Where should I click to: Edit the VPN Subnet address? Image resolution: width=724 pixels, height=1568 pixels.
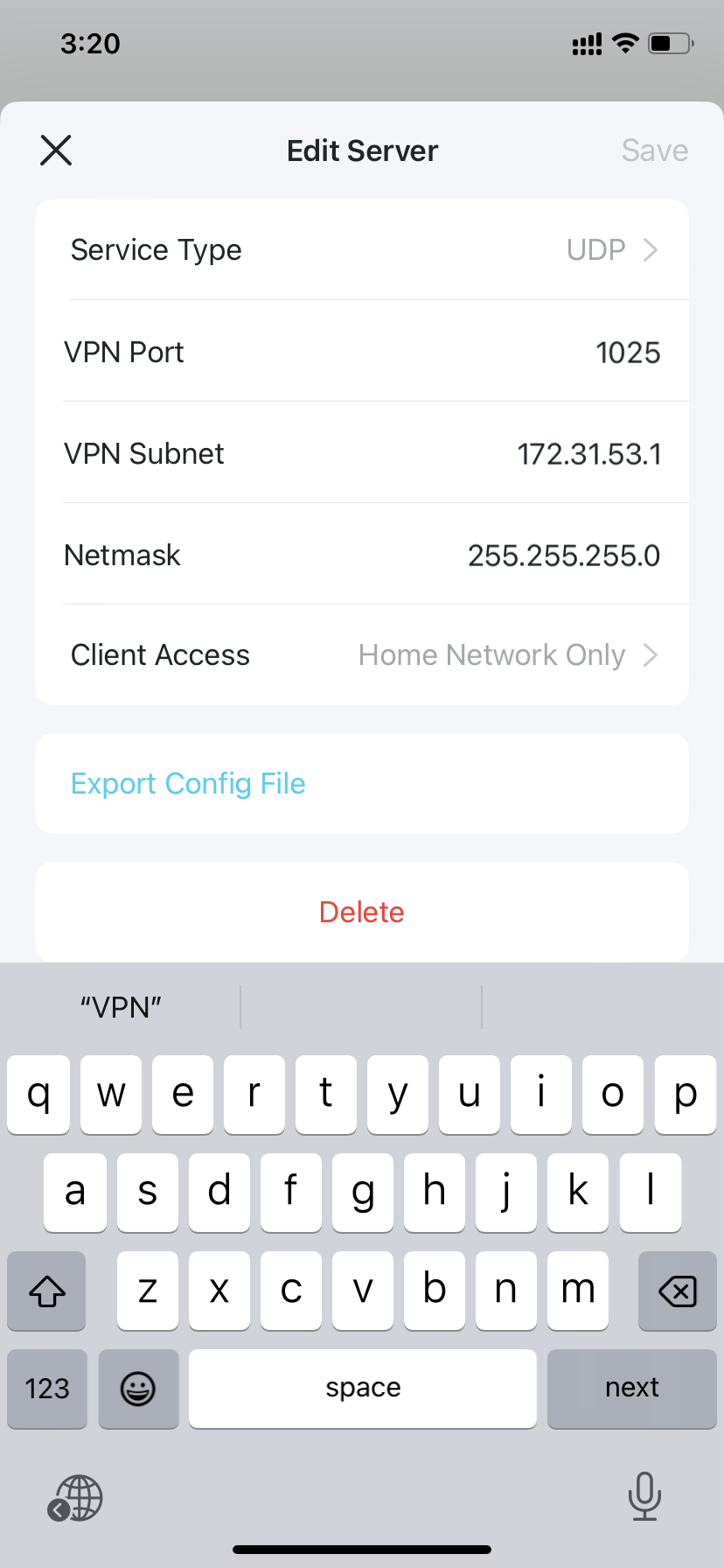tap(362, 453)
